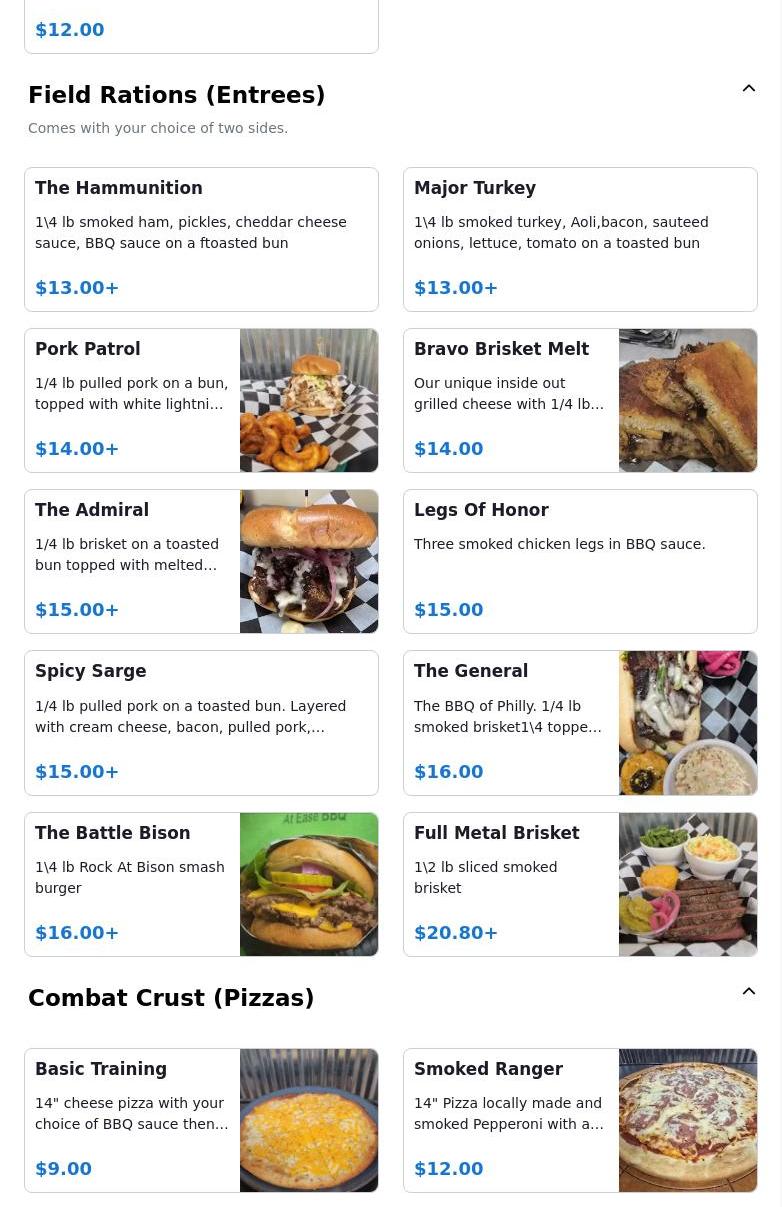Screen dimensions: 782x1207
Task: Collapse the Field Rations (Entrees) section
Action: tap(748, 89)
